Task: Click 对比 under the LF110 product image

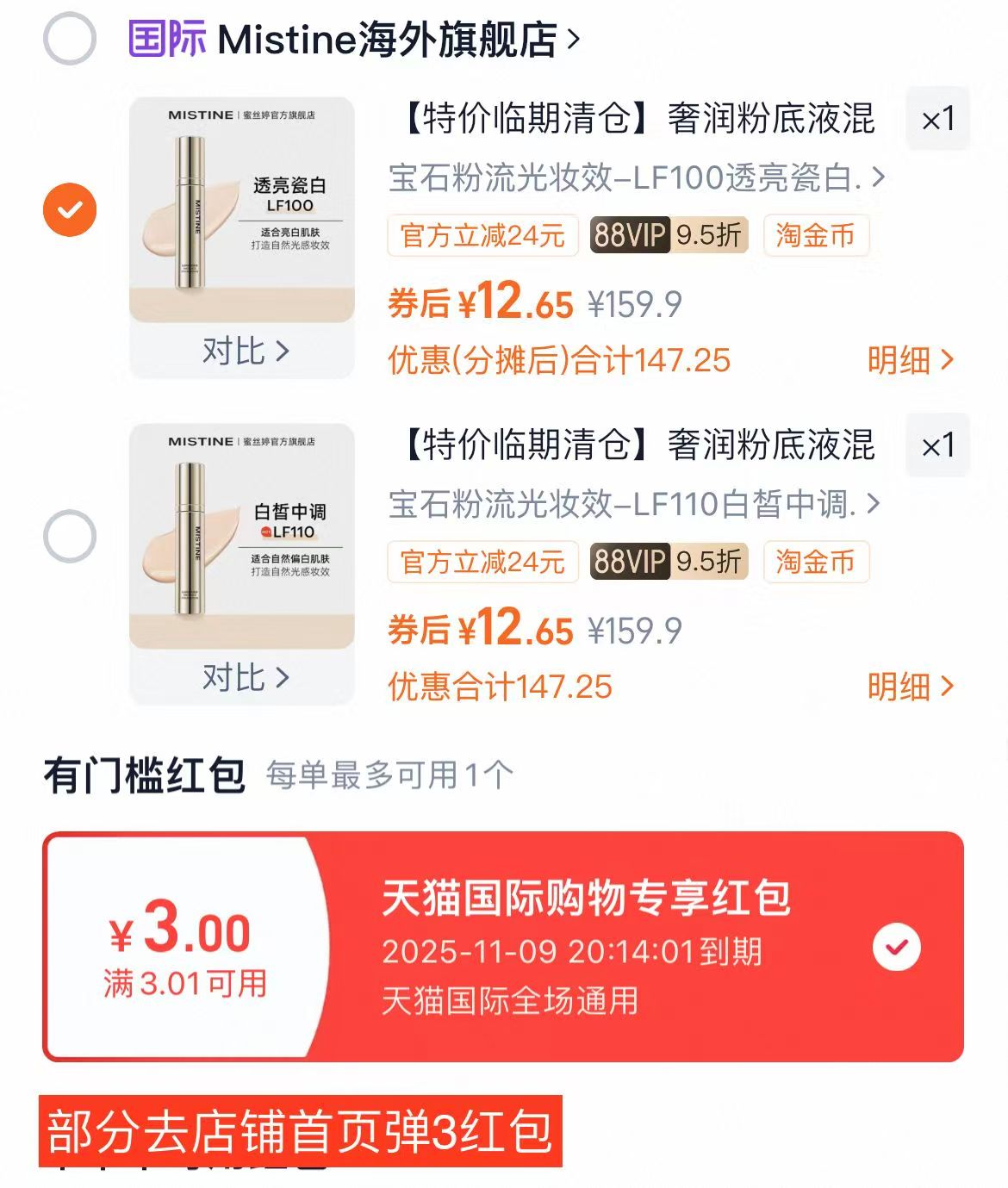Action: pos(244,680)
